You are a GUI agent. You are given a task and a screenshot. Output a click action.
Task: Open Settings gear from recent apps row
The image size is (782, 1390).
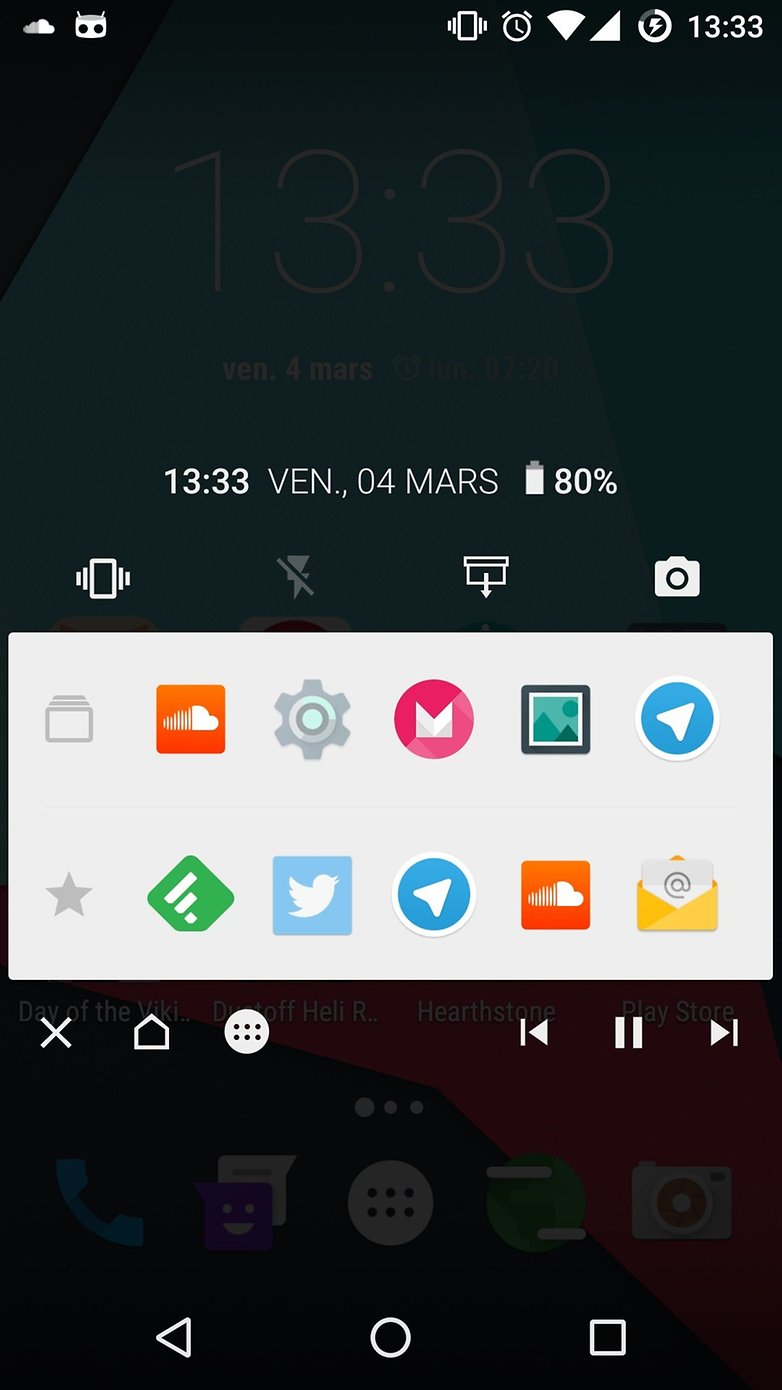pos(312,719)
